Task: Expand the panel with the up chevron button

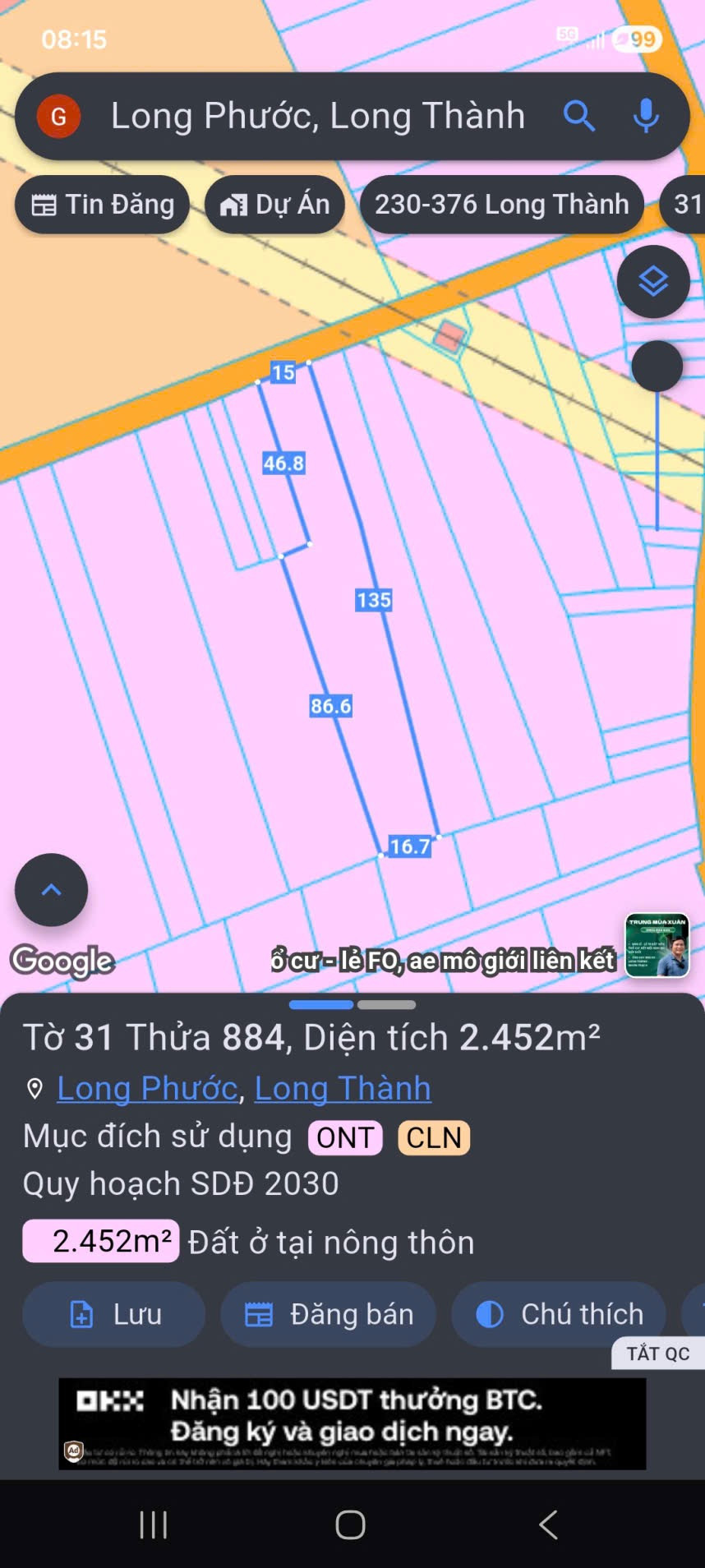Action: [51, 890]
